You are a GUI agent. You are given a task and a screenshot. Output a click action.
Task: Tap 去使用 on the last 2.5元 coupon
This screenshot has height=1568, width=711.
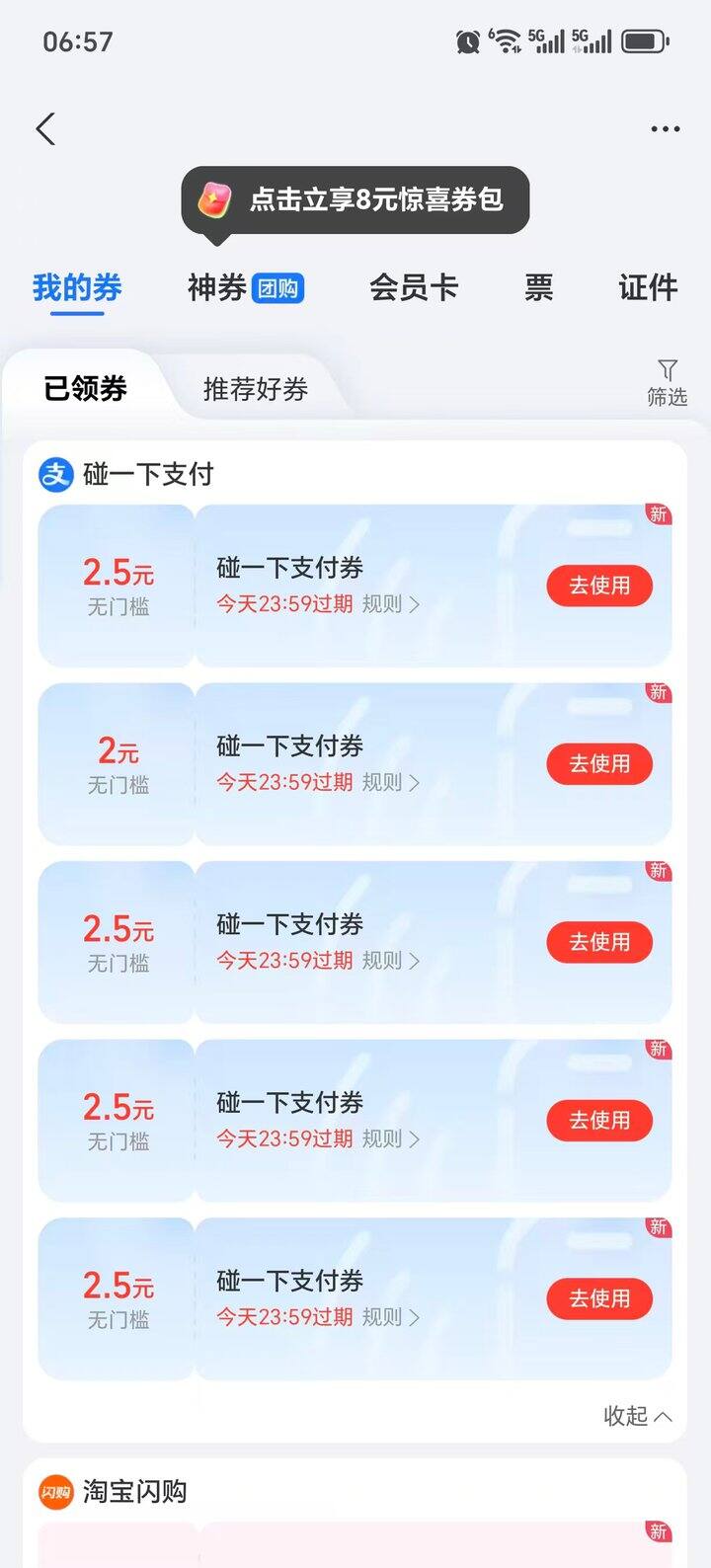point(598,1298)
